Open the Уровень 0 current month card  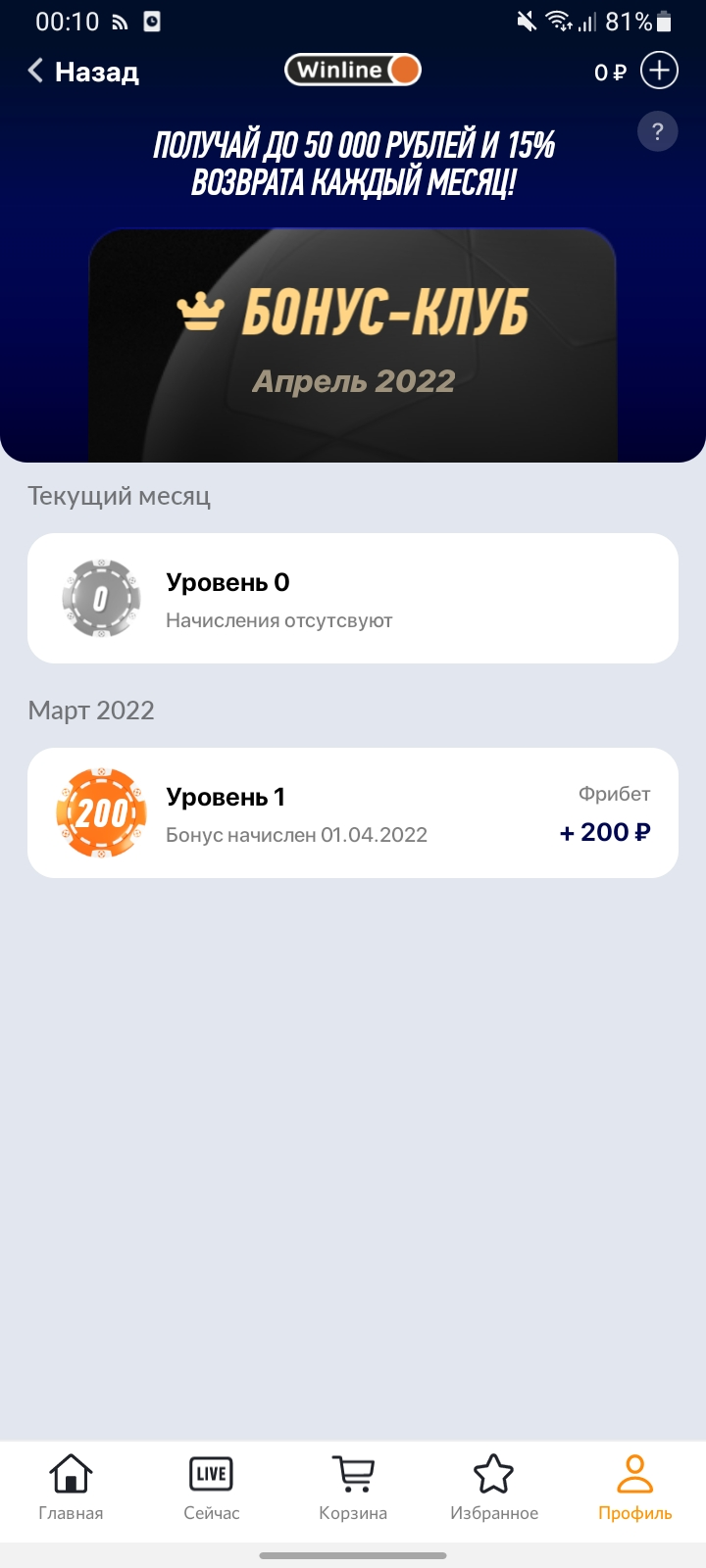(353, 598)
